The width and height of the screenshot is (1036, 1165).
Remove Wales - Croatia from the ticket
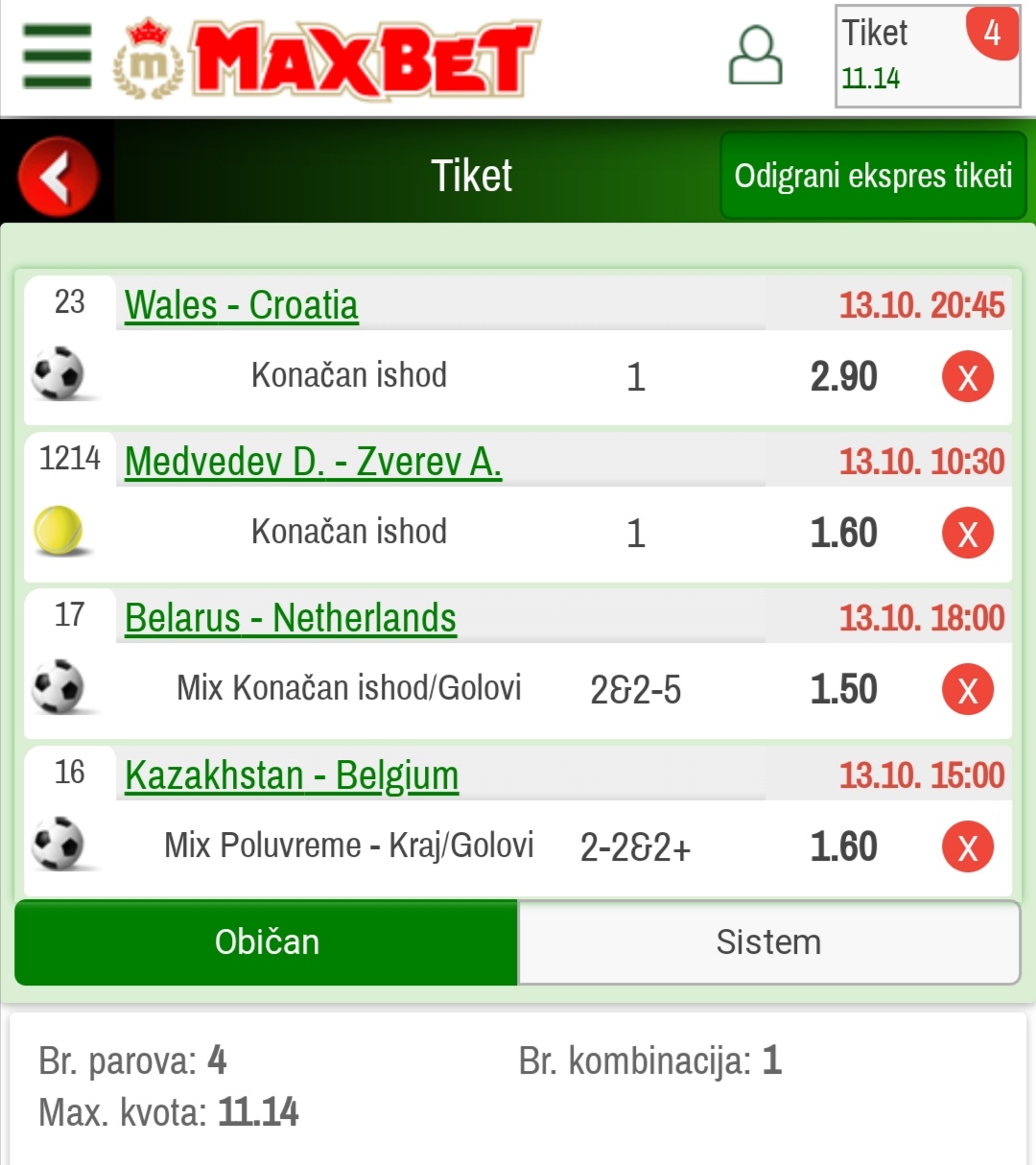(x=967, y=376)
